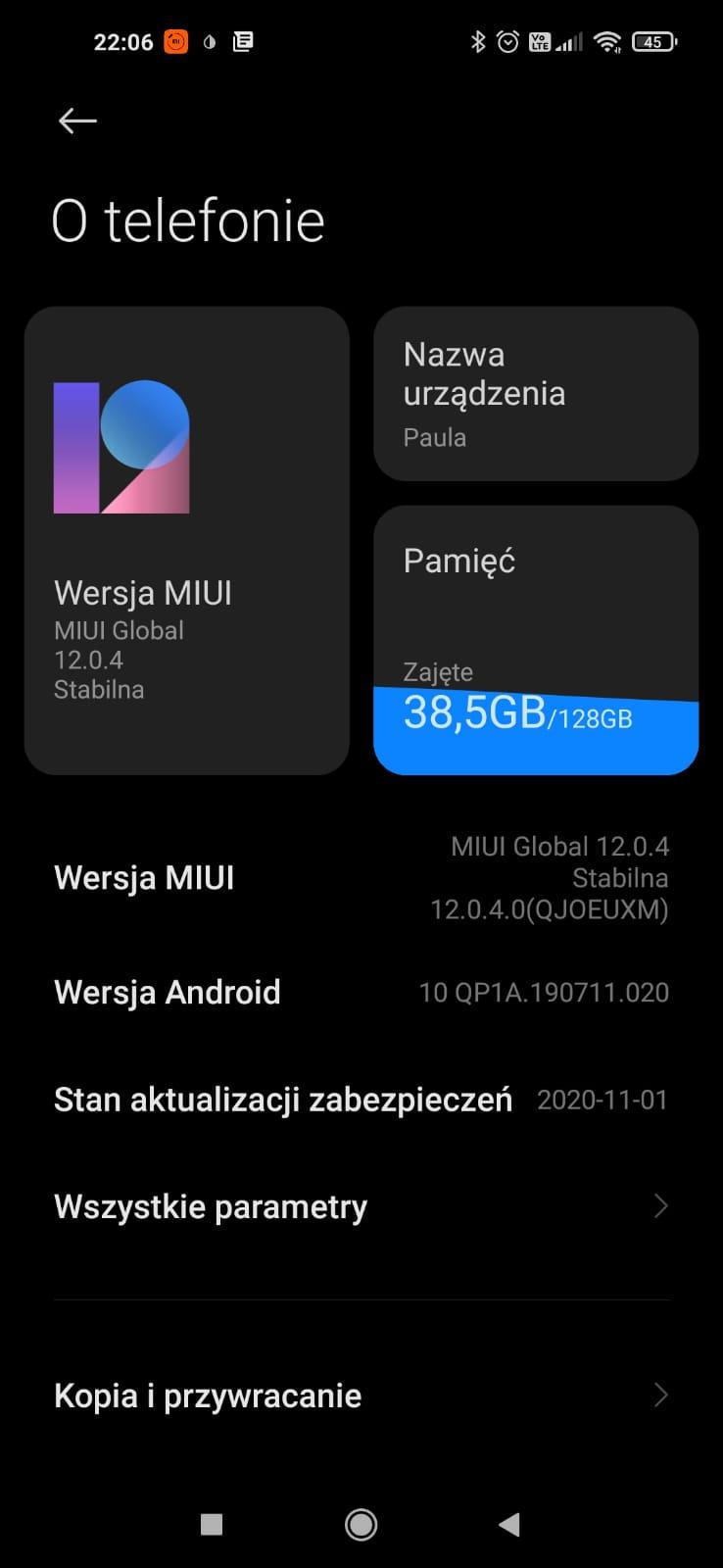Screen dimensions: 723x1568
Task: Open Kopia i przywracanie
Action: [x=361, y=1396]
